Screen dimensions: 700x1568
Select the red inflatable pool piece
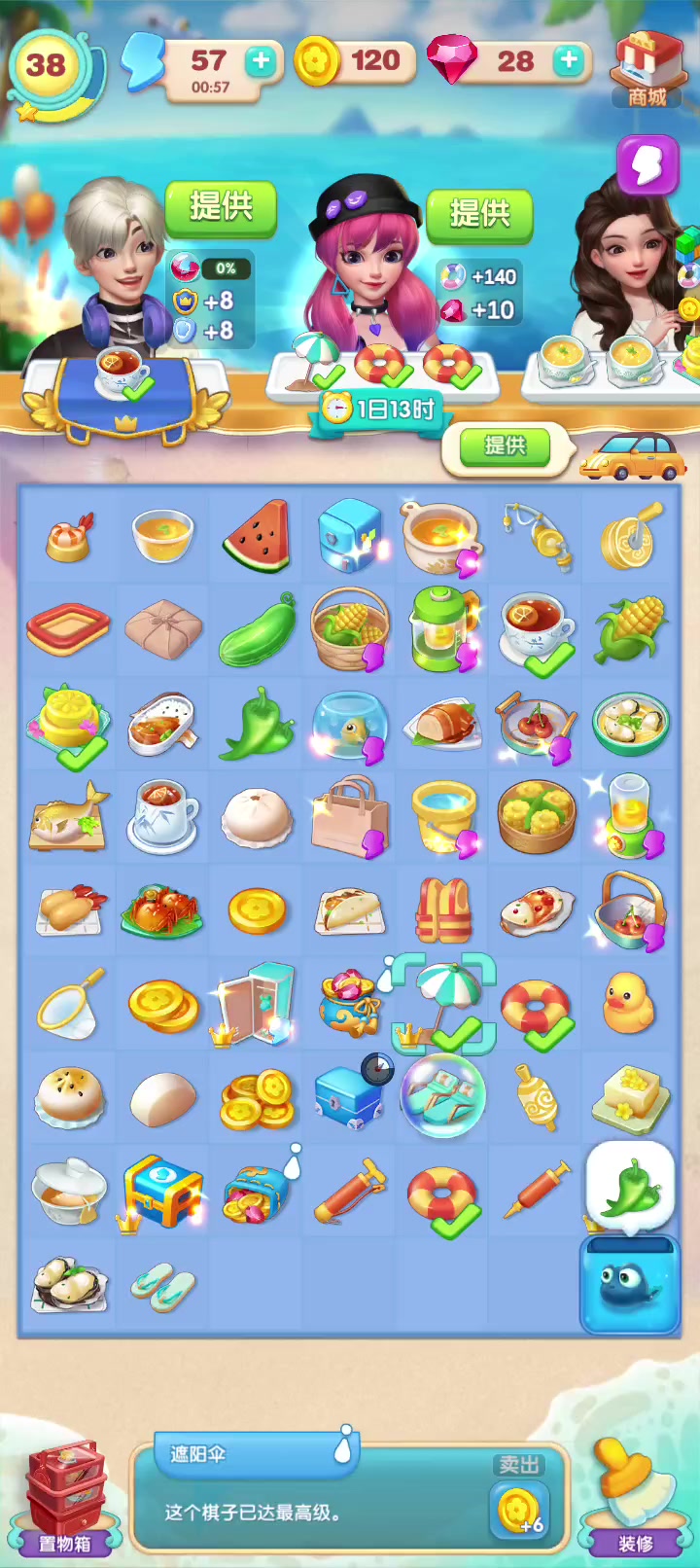(x=66, y=628)
